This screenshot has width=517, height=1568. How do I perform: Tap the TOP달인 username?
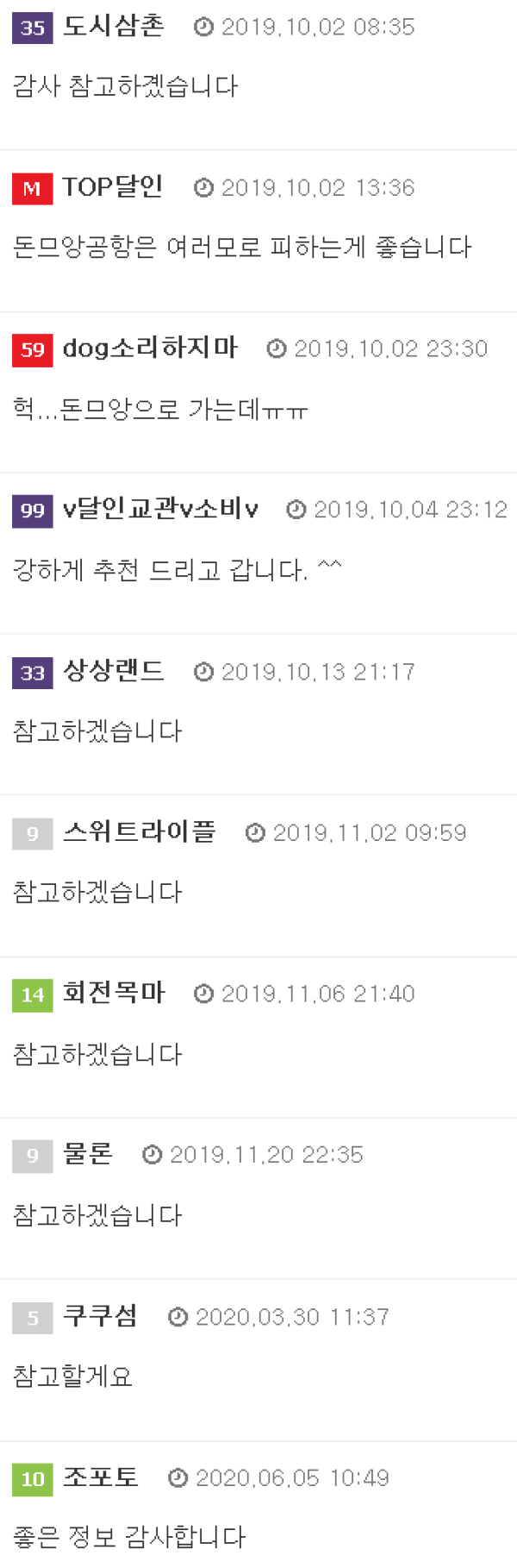112,187
